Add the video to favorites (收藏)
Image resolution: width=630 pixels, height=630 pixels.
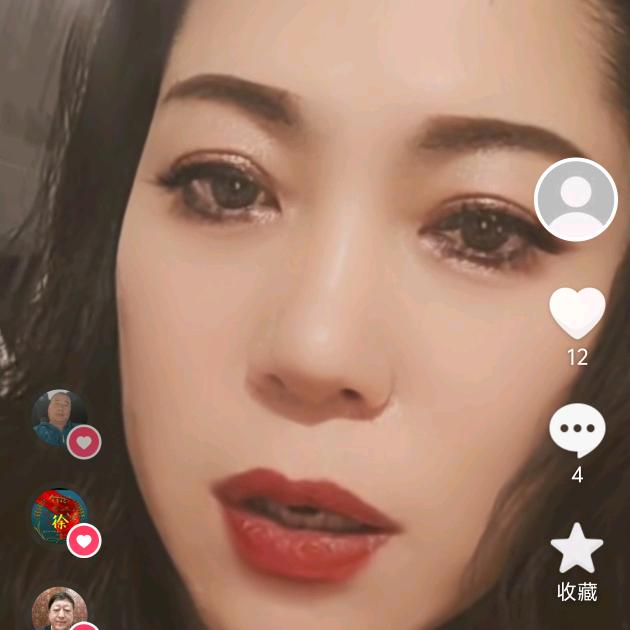(x=577, y=549)
